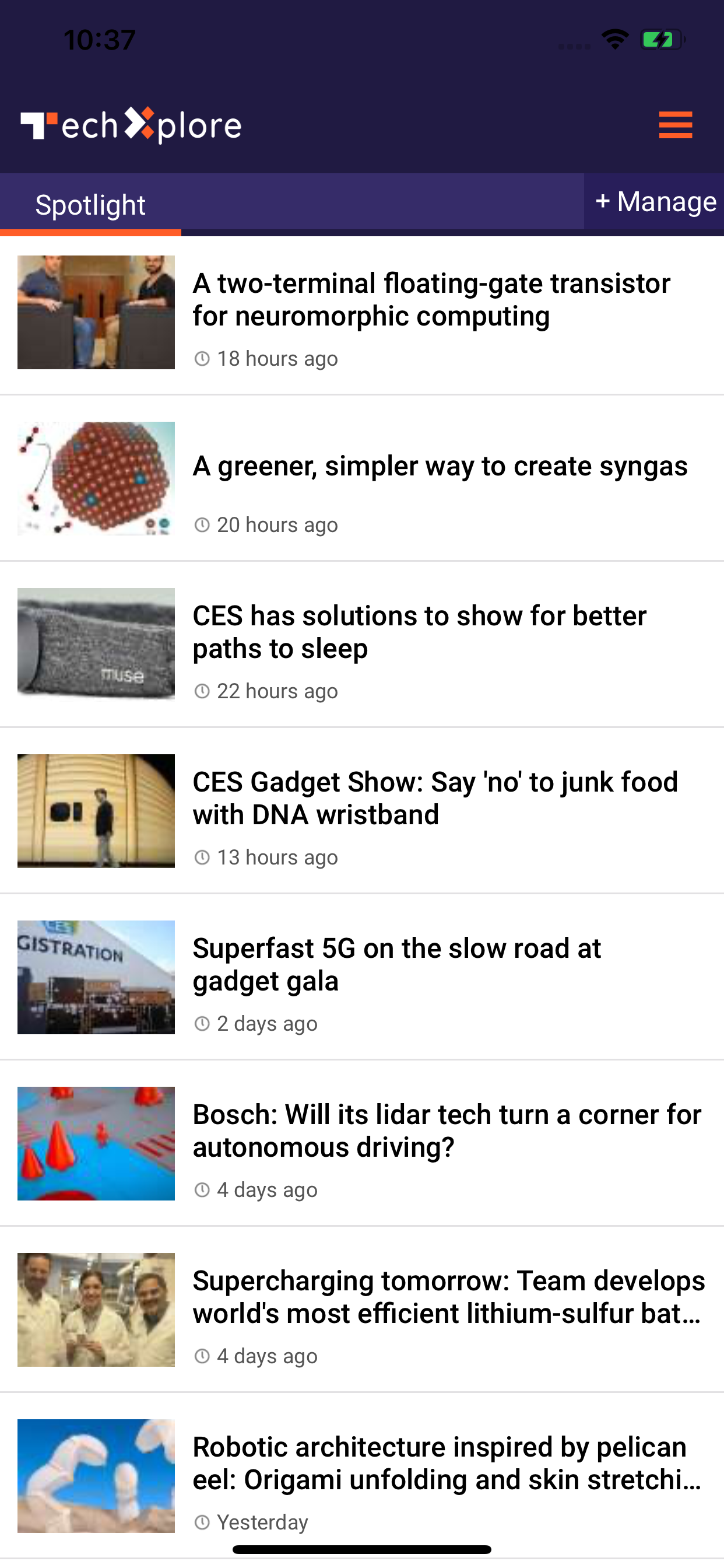The width and height of the screenshot is (724, 1568).
Task: Open the lithium-sulfur battery article
Action: click(x=448, y=1297)
